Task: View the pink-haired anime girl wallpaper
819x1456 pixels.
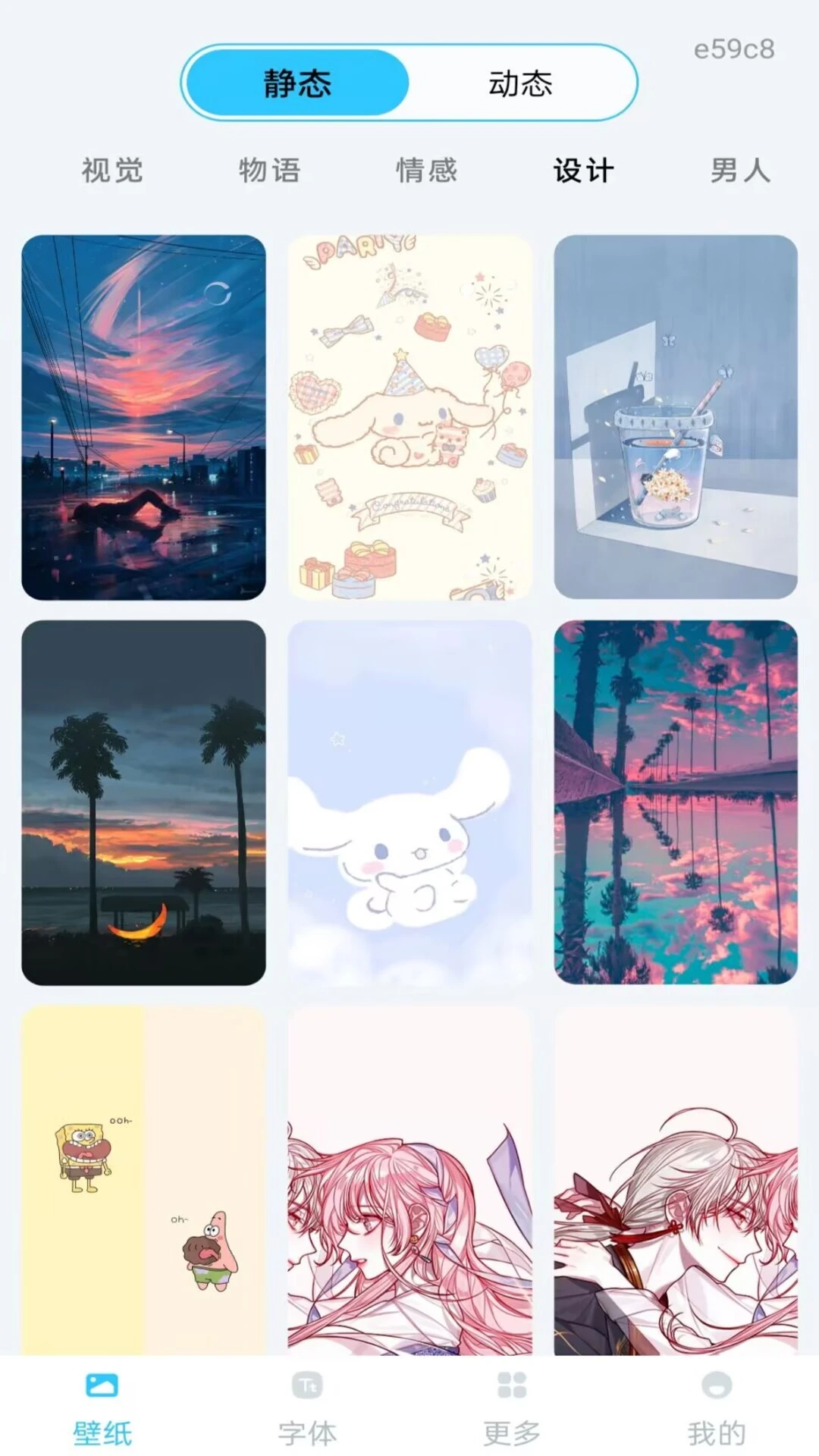Action: click(x=409, y=1180)
